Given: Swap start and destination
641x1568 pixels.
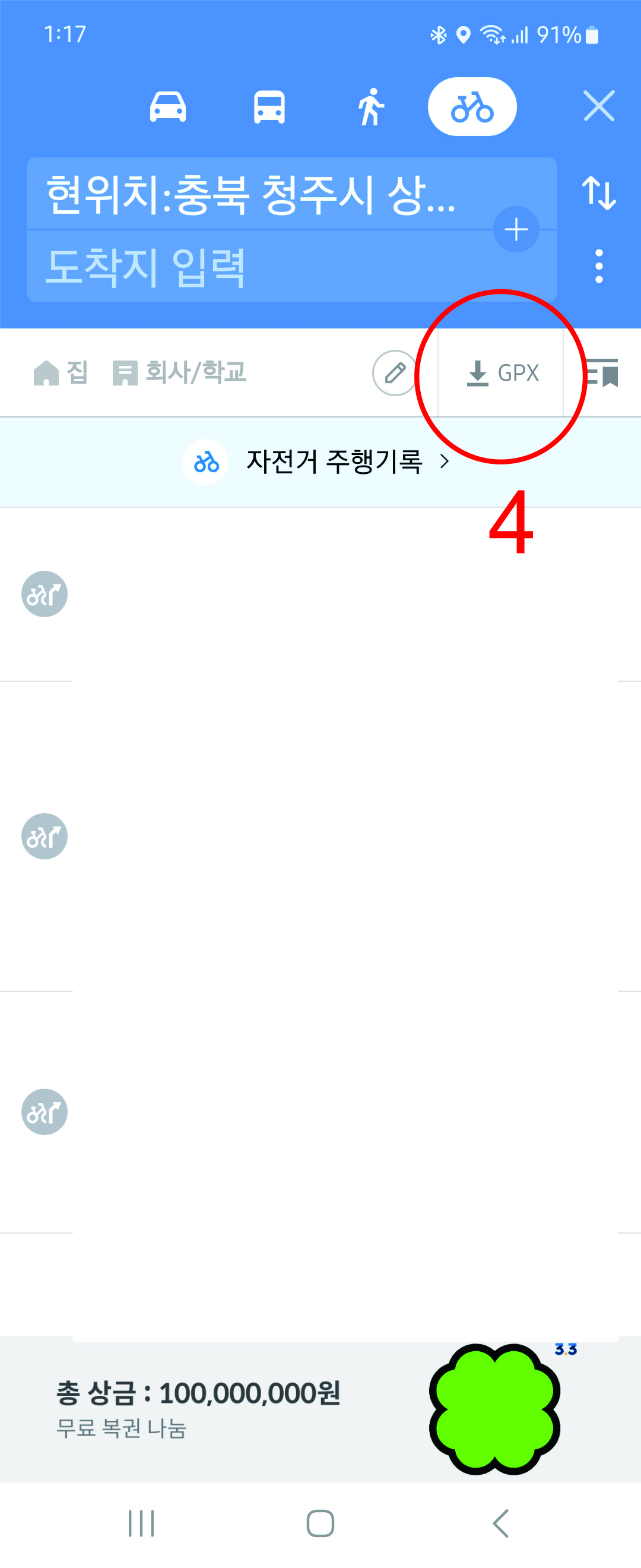Looking at the screenshot, I should (x=598, y=194).
